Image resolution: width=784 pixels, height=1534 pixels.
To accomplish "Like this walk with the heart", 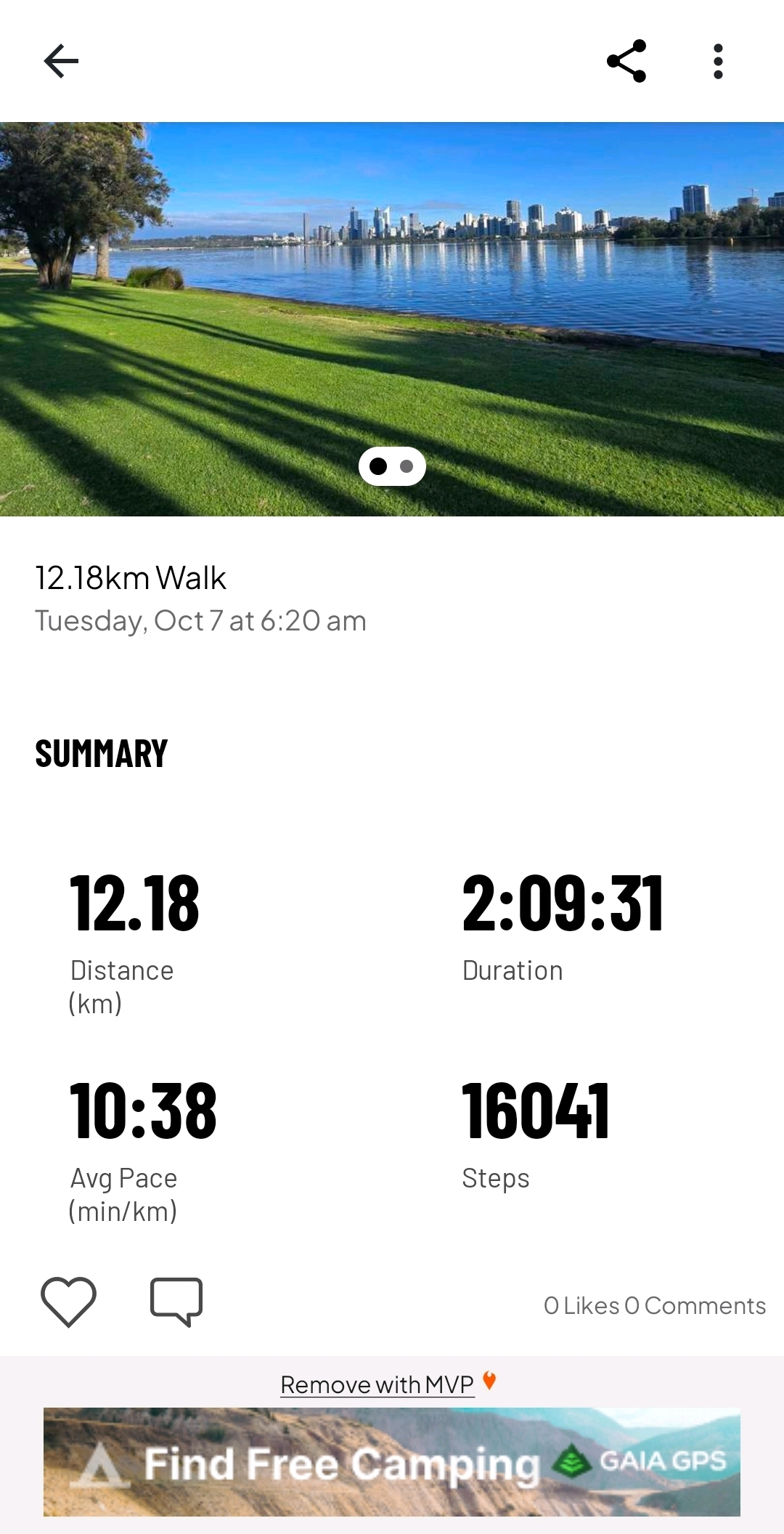I will (69, 1302).
